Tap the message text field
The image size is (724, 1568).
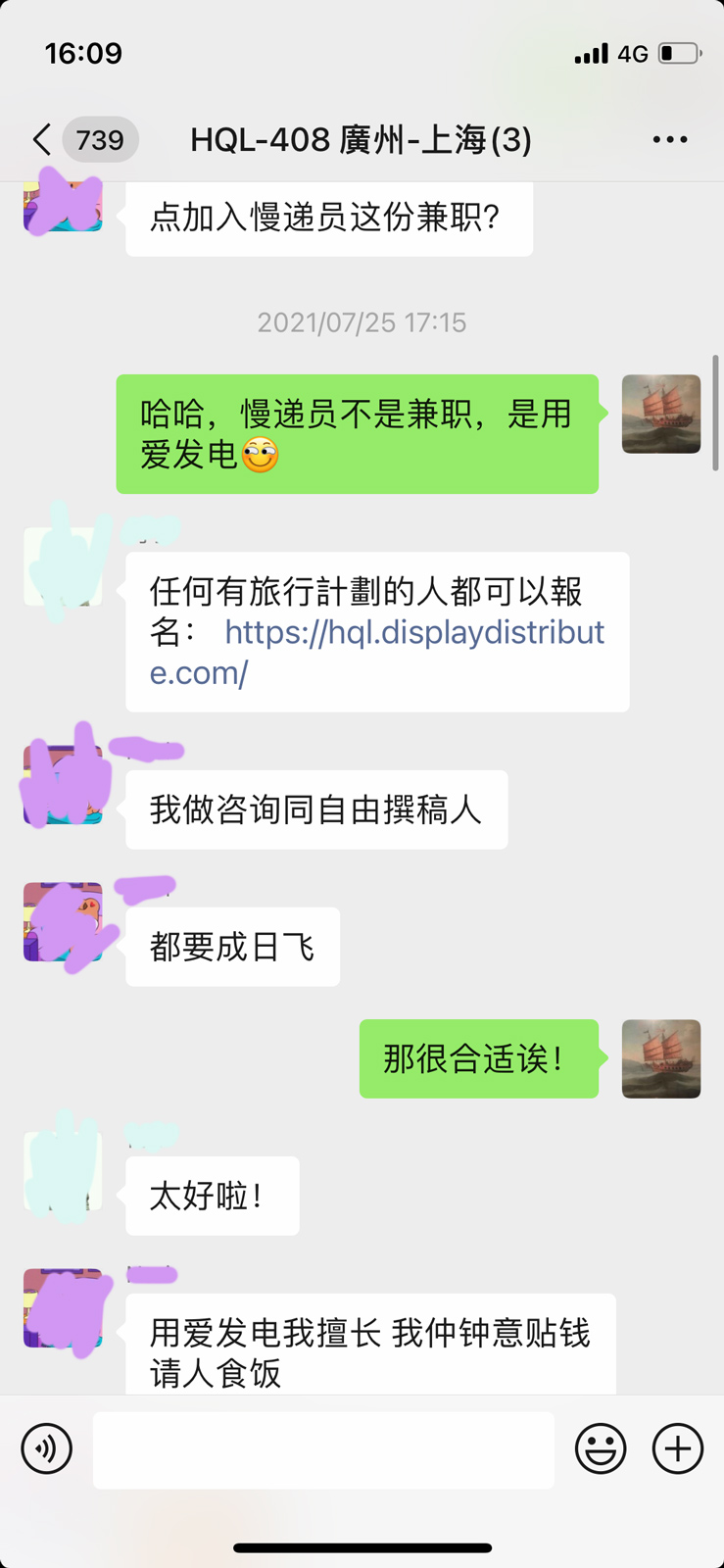tap(323, 1449)
